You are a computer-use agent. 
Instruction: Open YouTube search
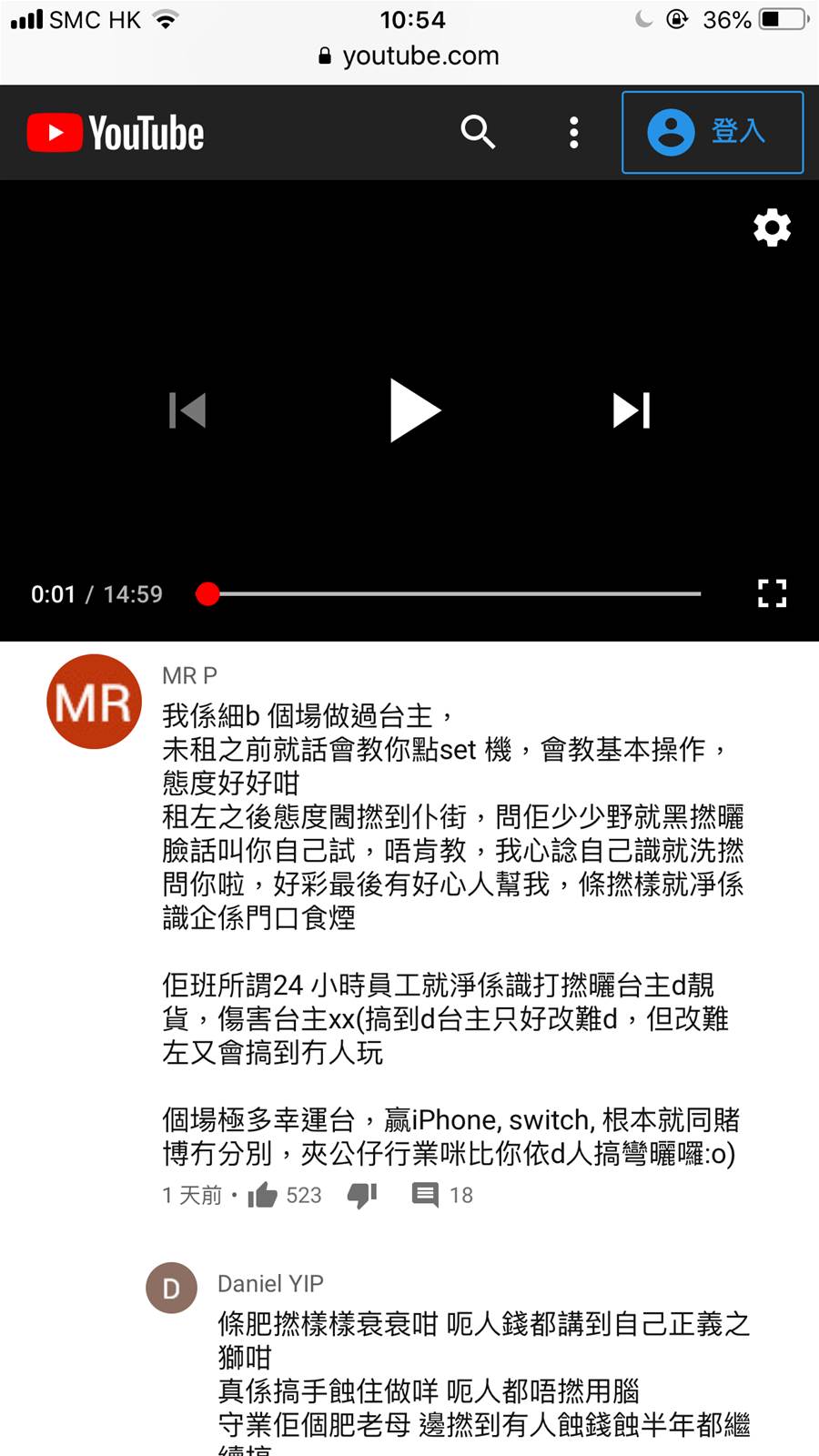[x=478, y=133]
